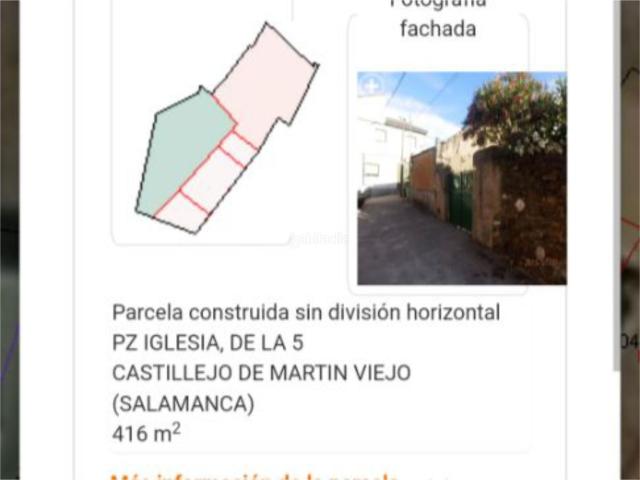The height and width of the screenshot is (480, 640).
Task: Enlarge the facade photo with the zoom icon
Action: pyautogui.click(x=370, y=86)
